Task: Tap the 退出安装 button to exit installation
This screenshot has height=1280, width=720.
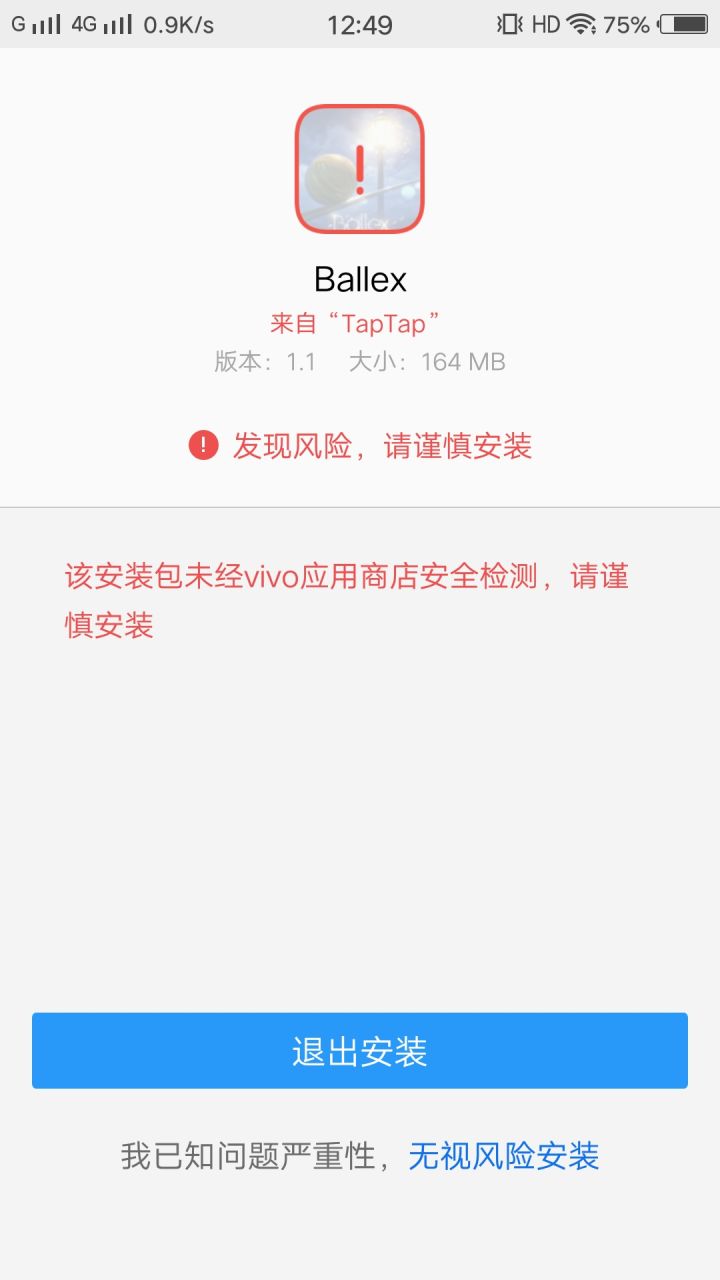Action: coord(360,1051)
